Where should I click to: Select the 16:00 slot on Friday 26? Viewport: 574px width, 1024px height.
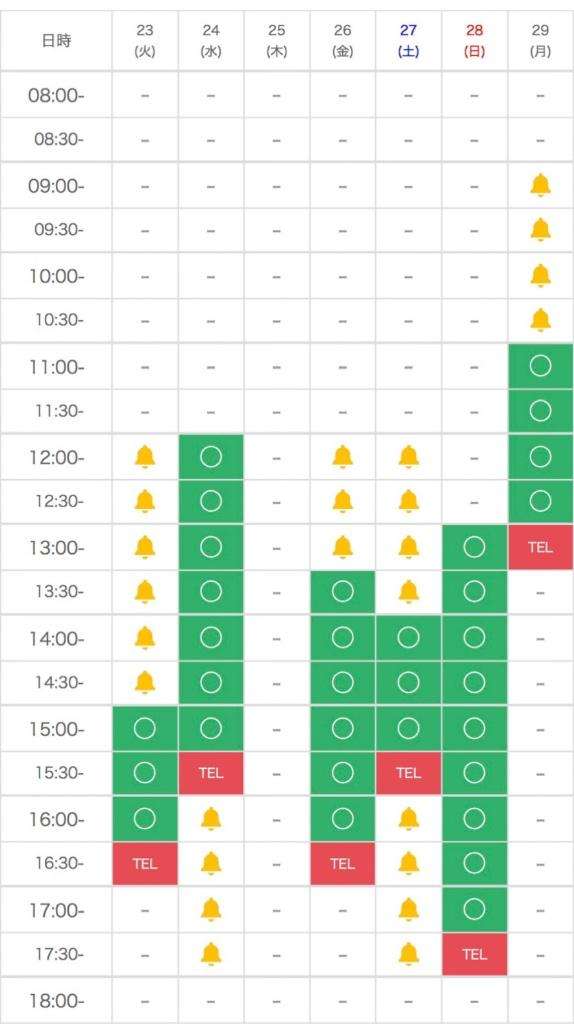342,818
